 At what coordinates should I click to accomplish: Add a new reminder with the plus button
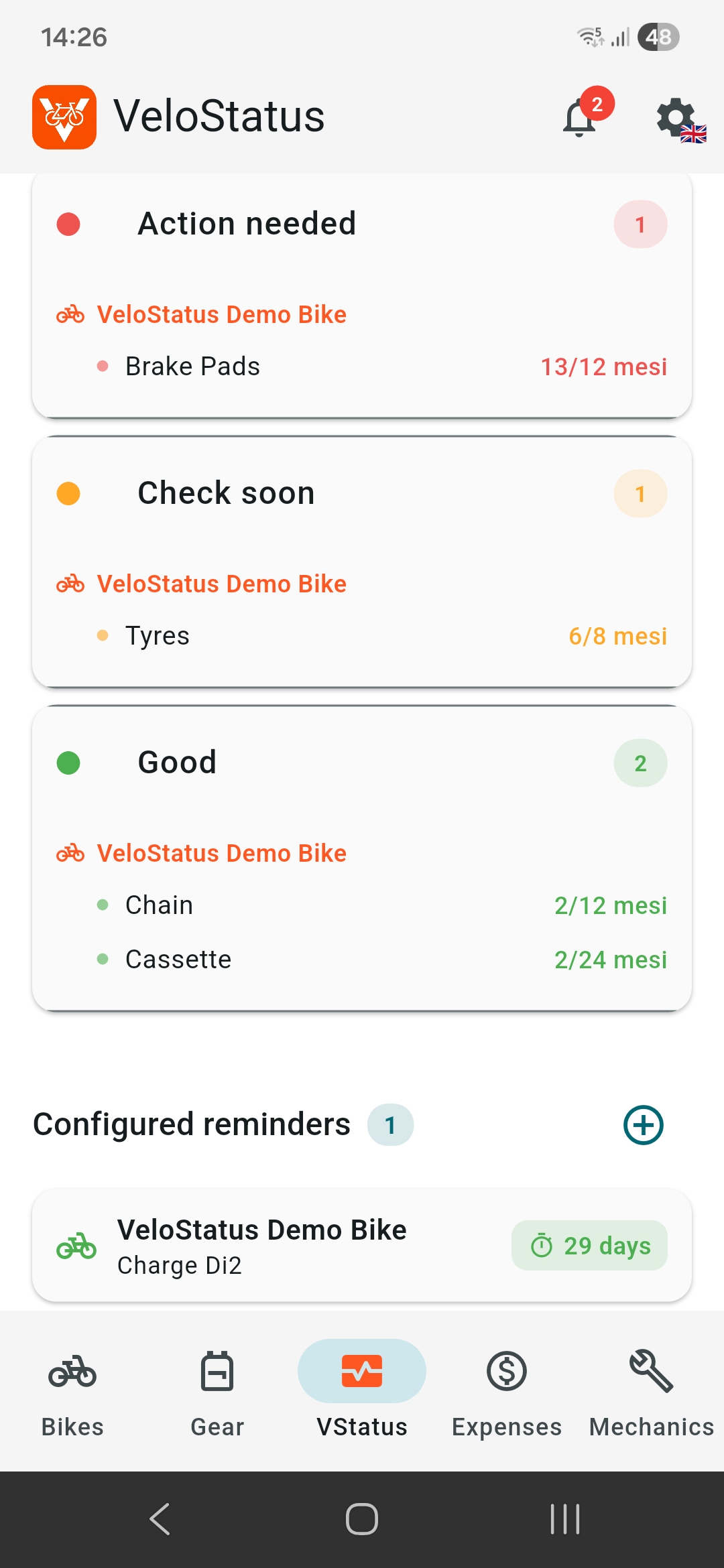(x=642, y=1124)
